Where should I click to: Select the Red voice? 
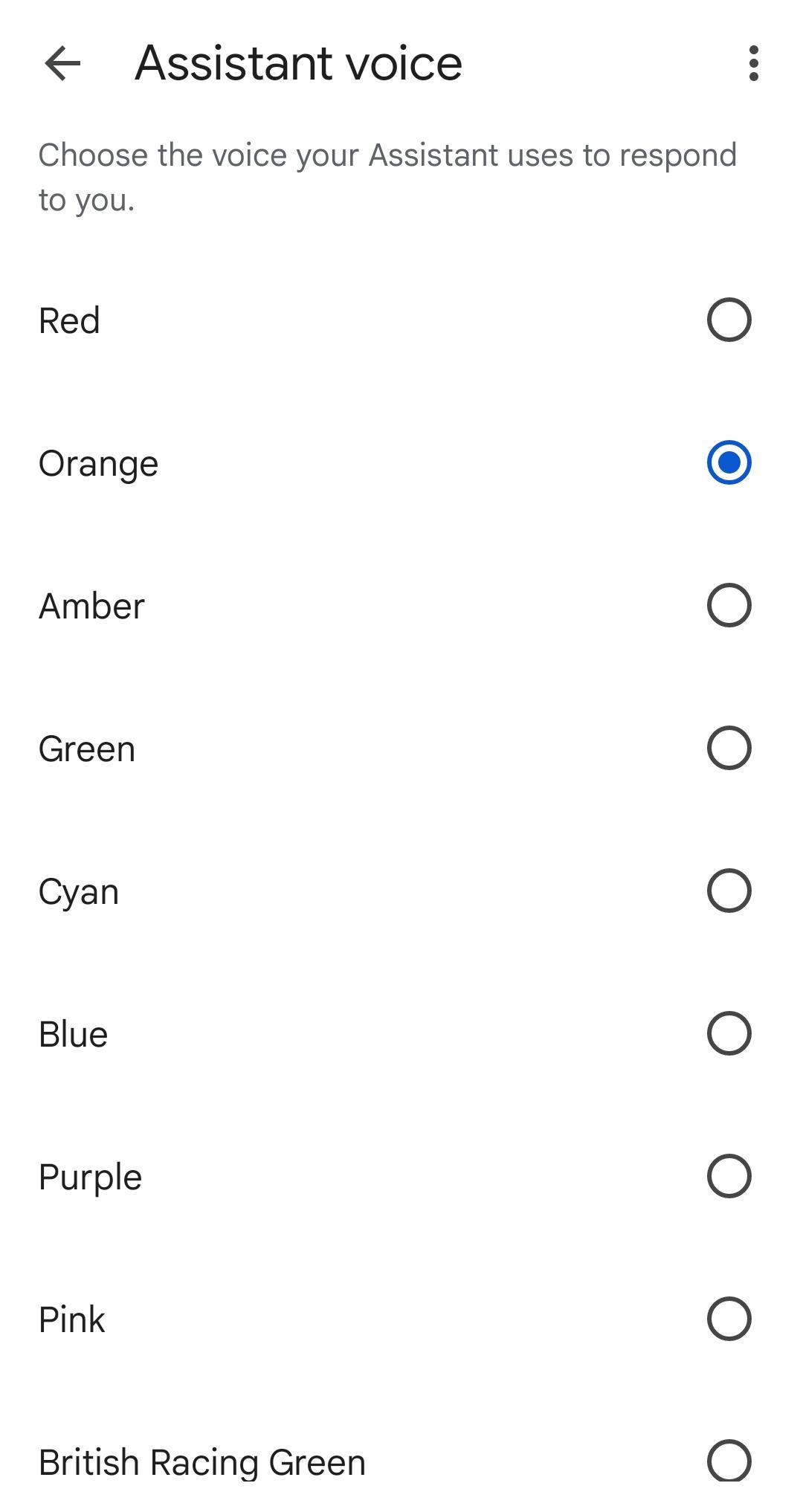point(729,320)
